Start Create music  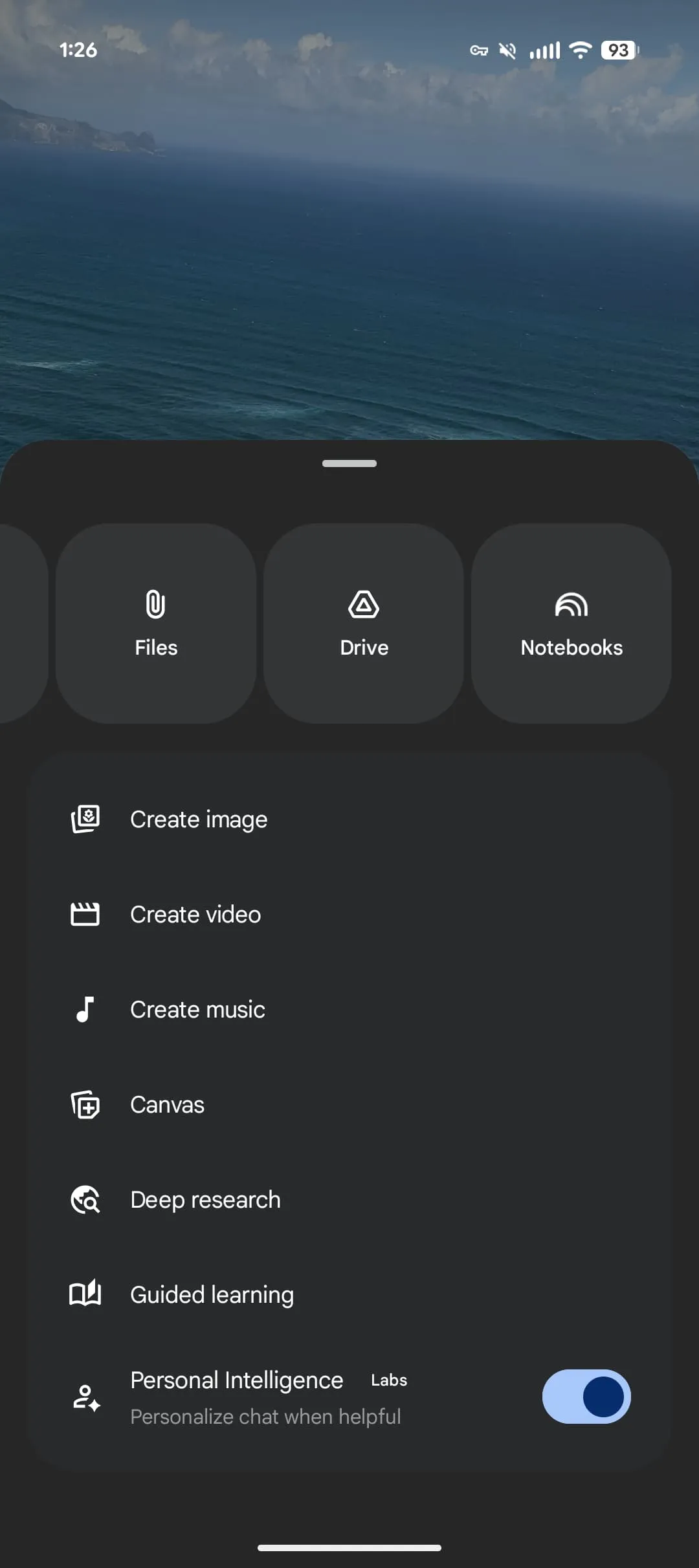coord(197,1010)
